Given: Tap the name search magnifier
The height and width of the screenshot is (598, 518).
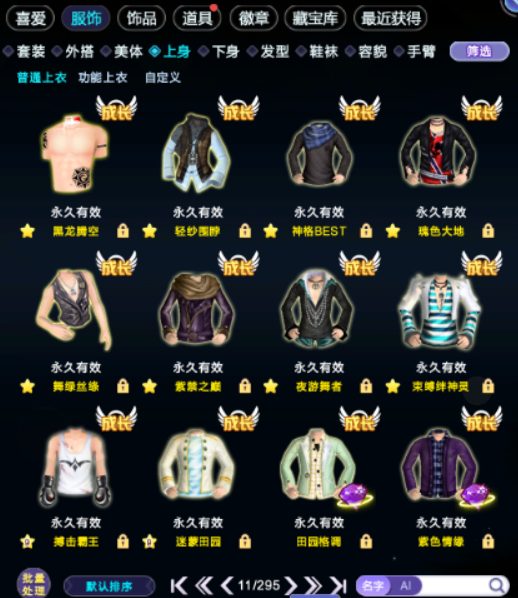Looking at the screenshot, I should [496, 585].
